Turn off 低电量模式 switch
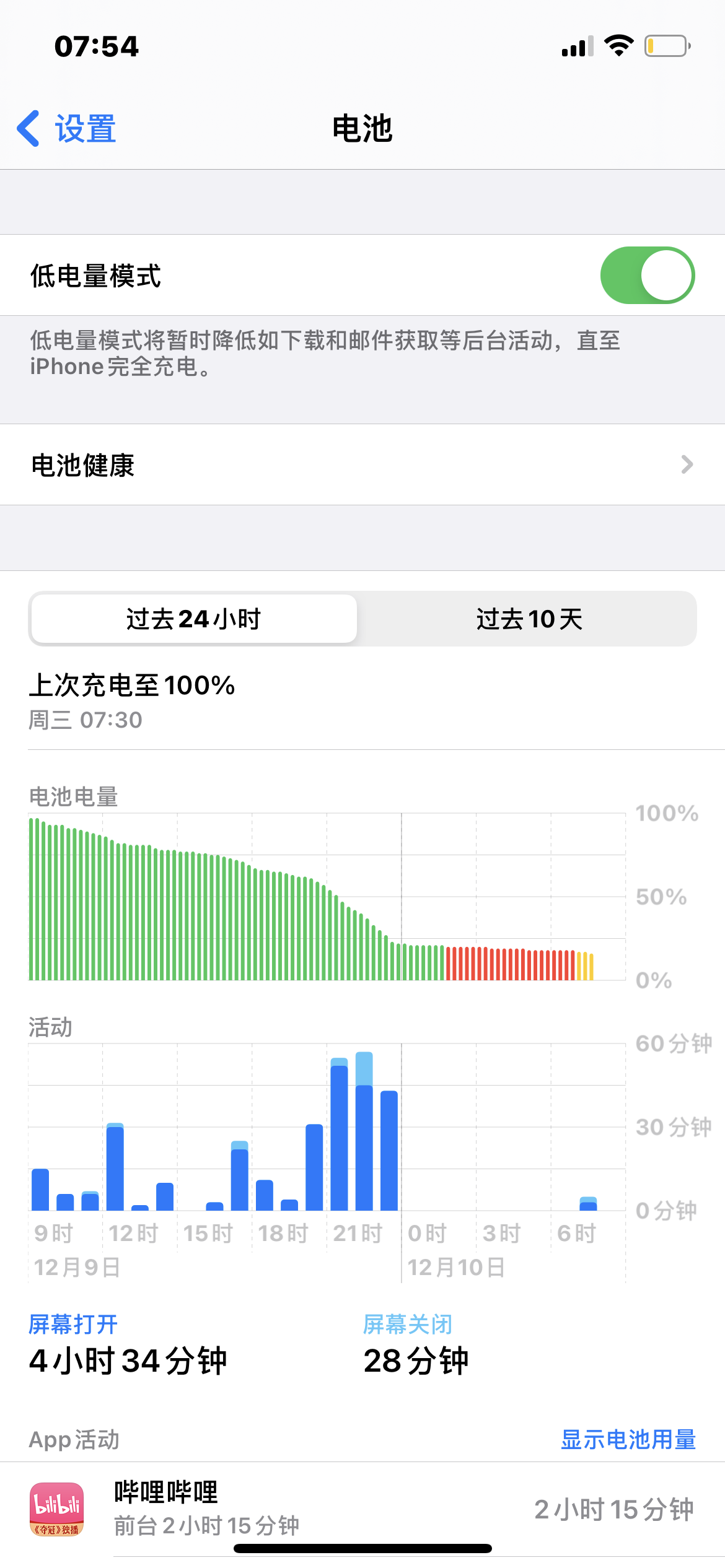Viewport: 725px width, 1568px height. coord(646,276)
